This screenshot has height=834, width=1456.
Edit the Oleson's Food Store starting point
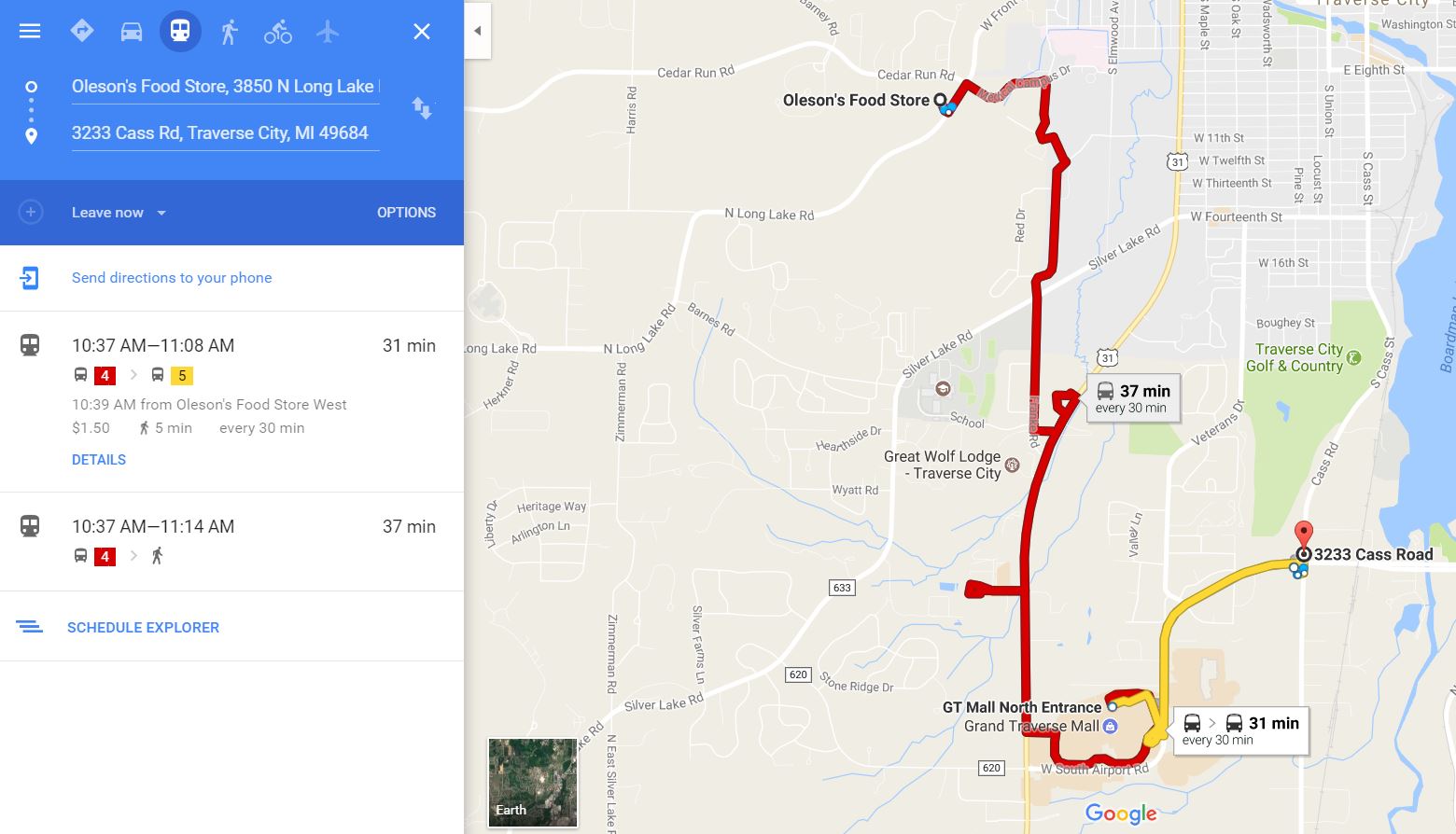[224, 87]
